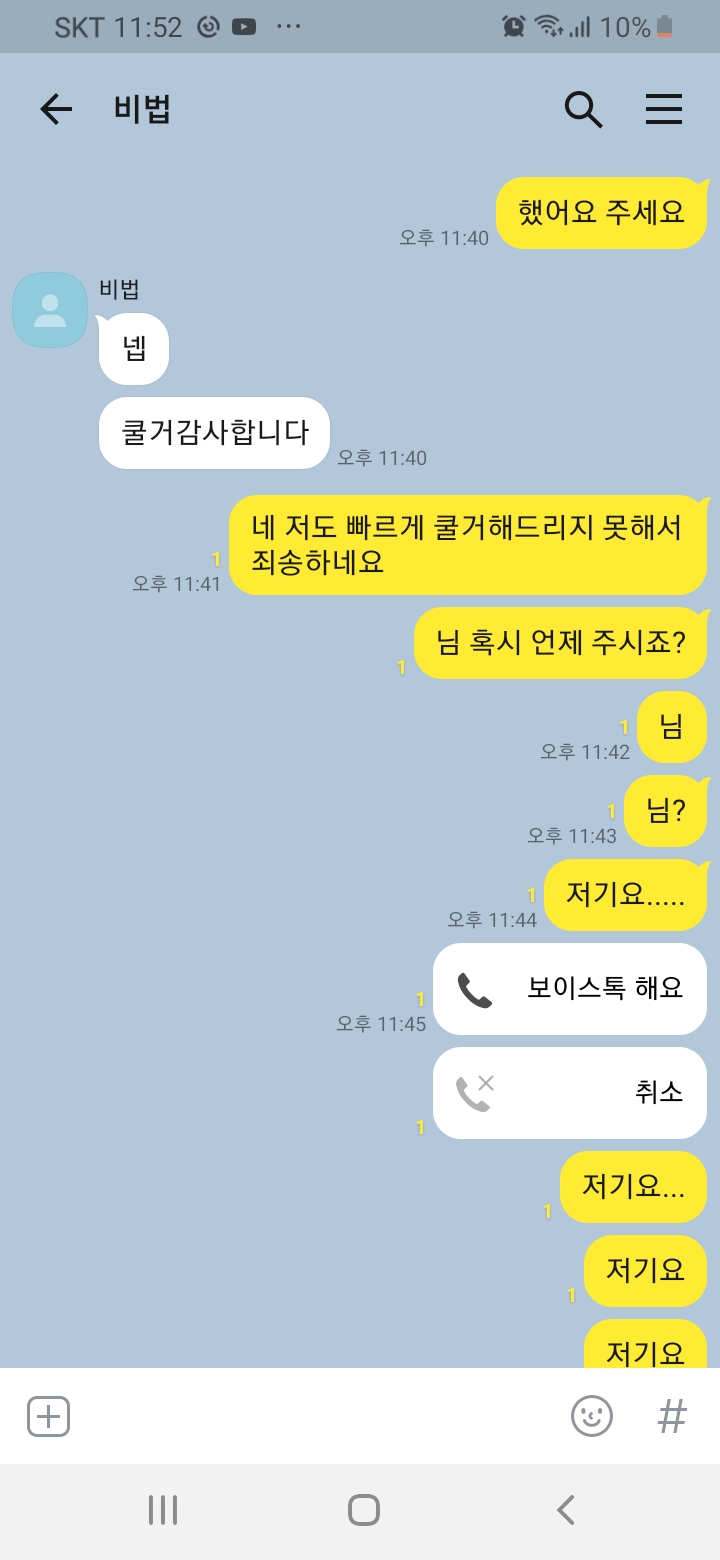This screenshot has width=720, height=1560.
Task: Tap the message input field
Action: (x=310, y=1416)
